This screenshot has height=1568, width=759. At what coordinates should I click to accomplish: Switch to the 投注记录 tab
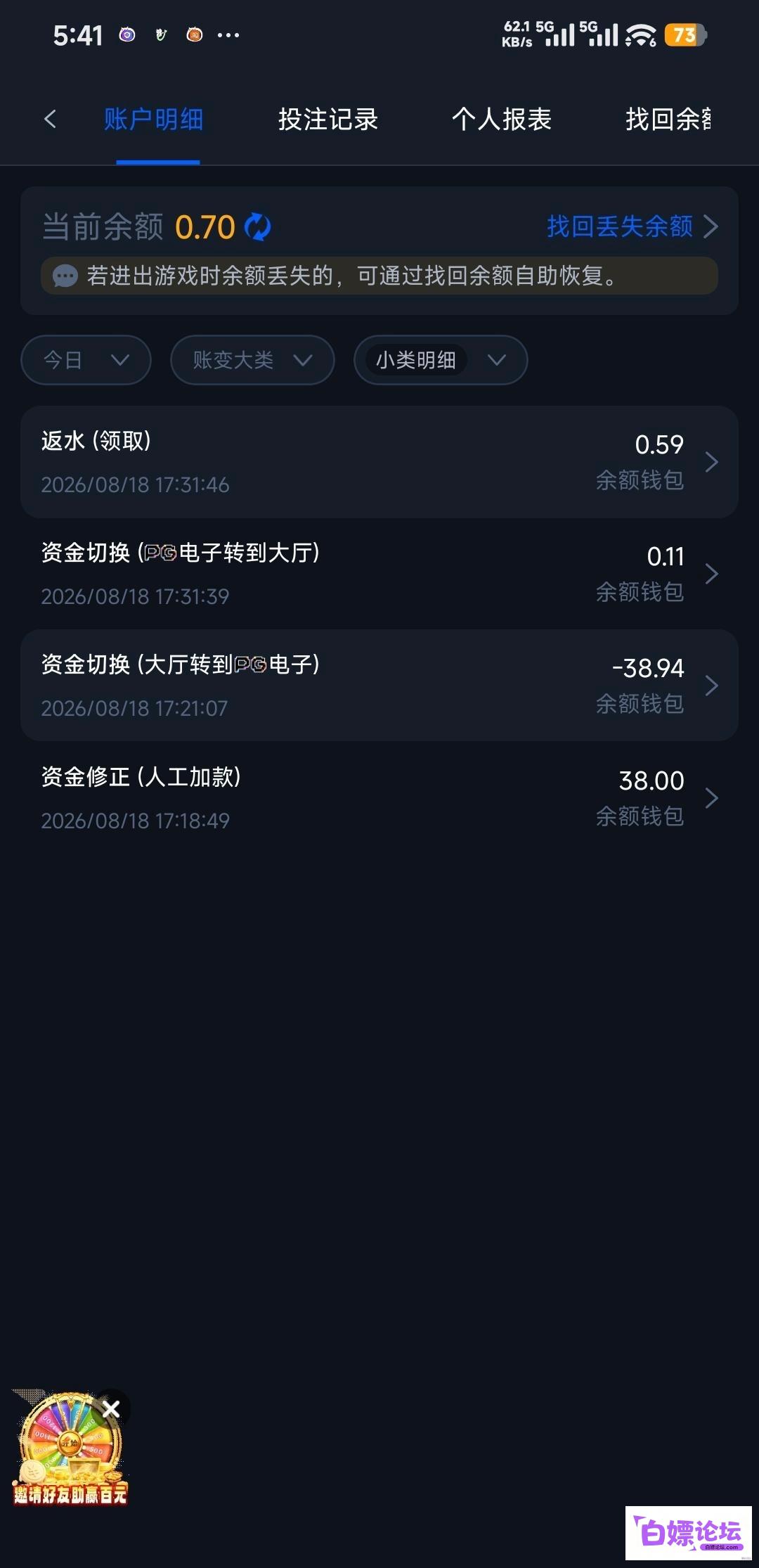point(328,119)
